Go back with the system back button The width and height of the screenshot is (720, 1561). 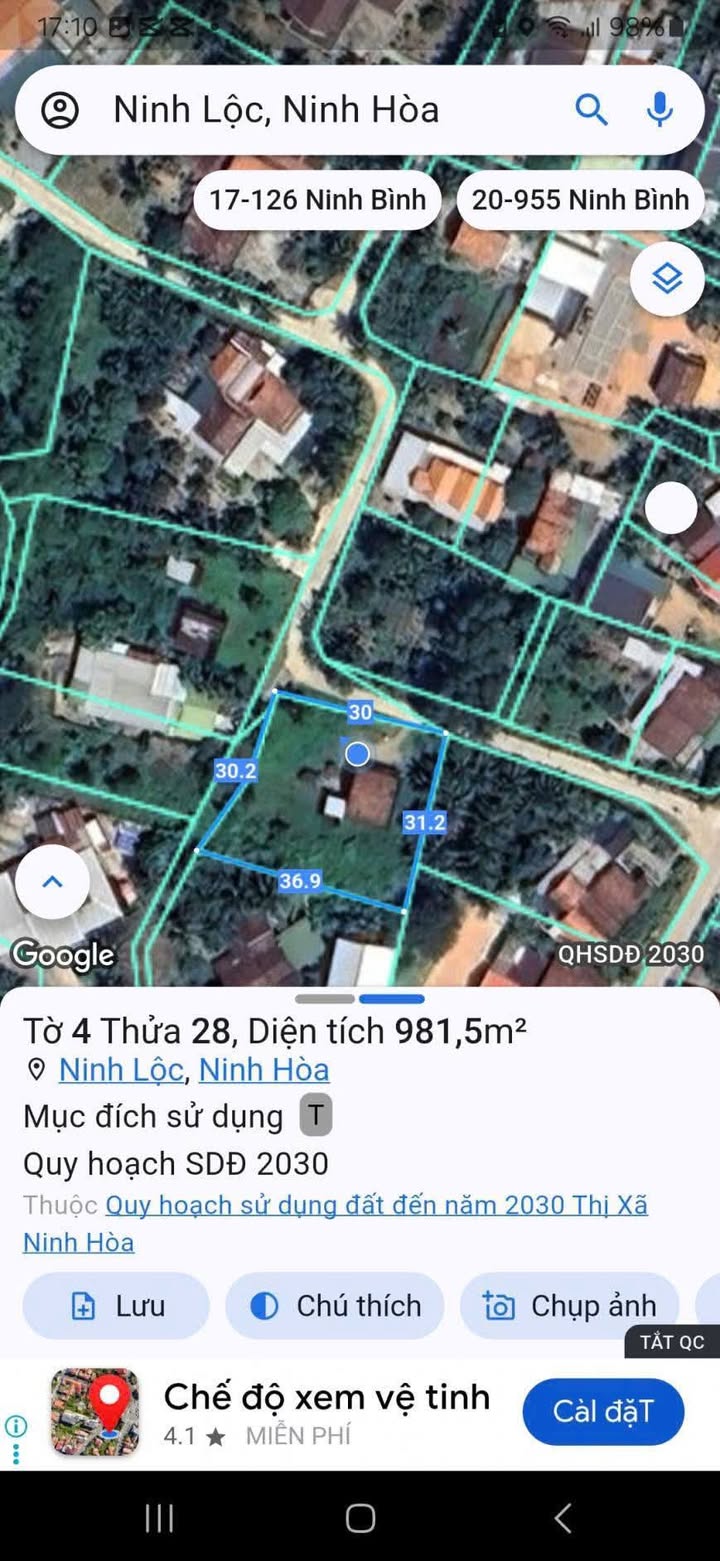tap(563, 1518)
